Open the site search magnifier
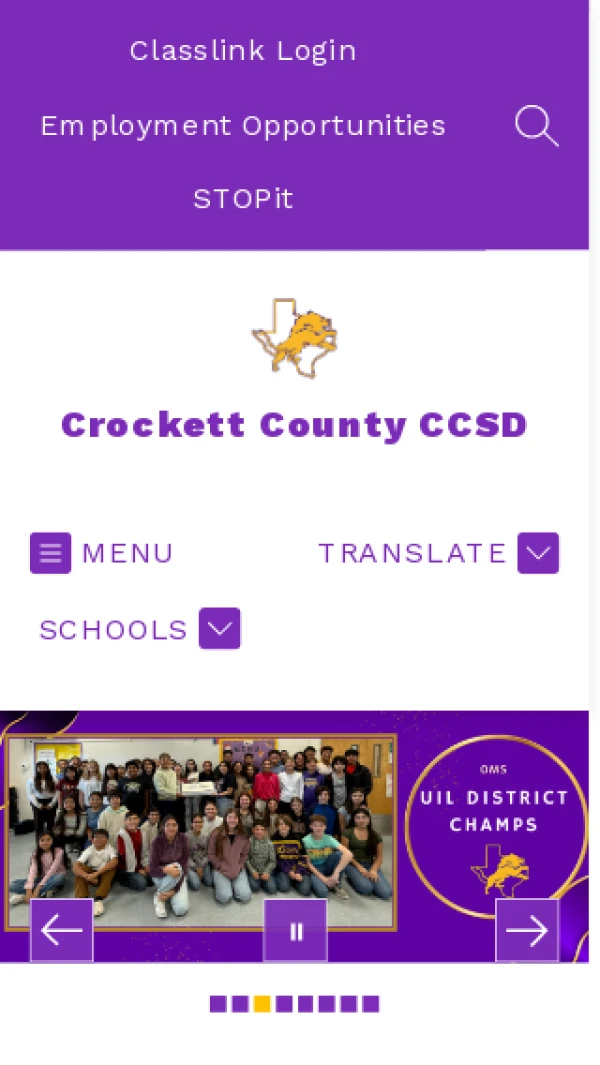This screenshot has width=600, height=1065. [536, 127]
